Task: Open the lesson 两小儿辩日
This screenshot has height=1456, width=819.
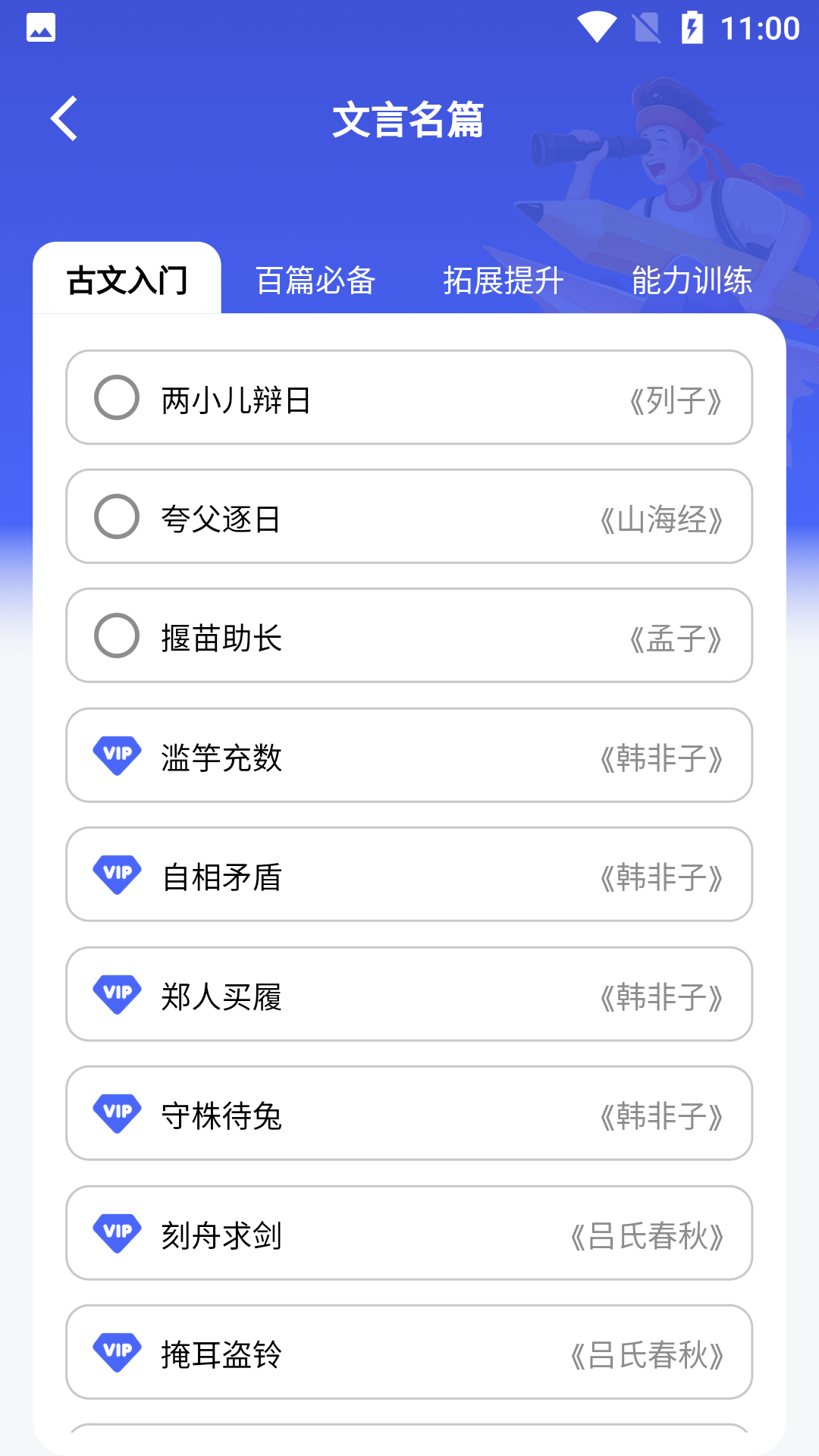Action: coord(409,397)
